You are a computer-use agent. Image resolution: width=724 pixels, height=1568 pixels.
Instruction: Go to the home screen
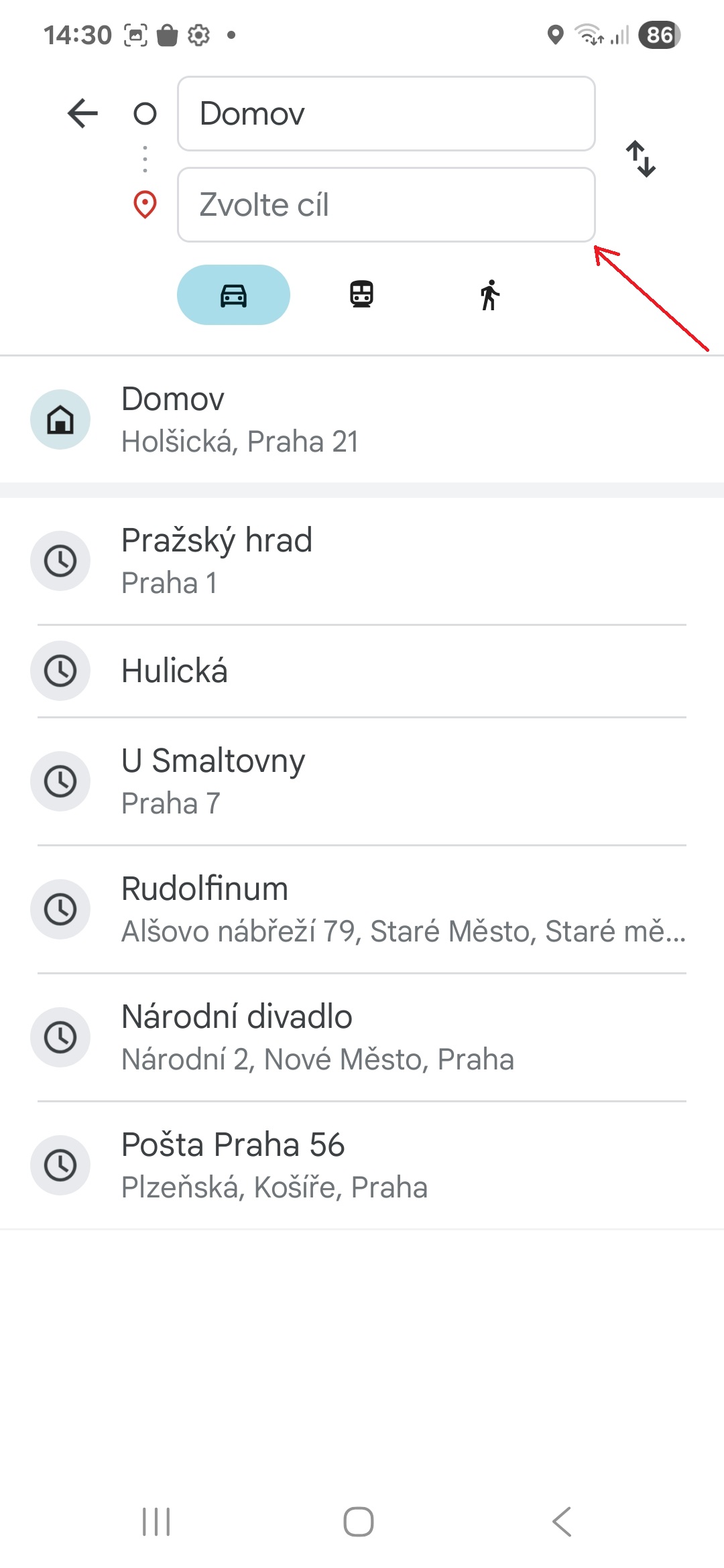pos(359,1522)
